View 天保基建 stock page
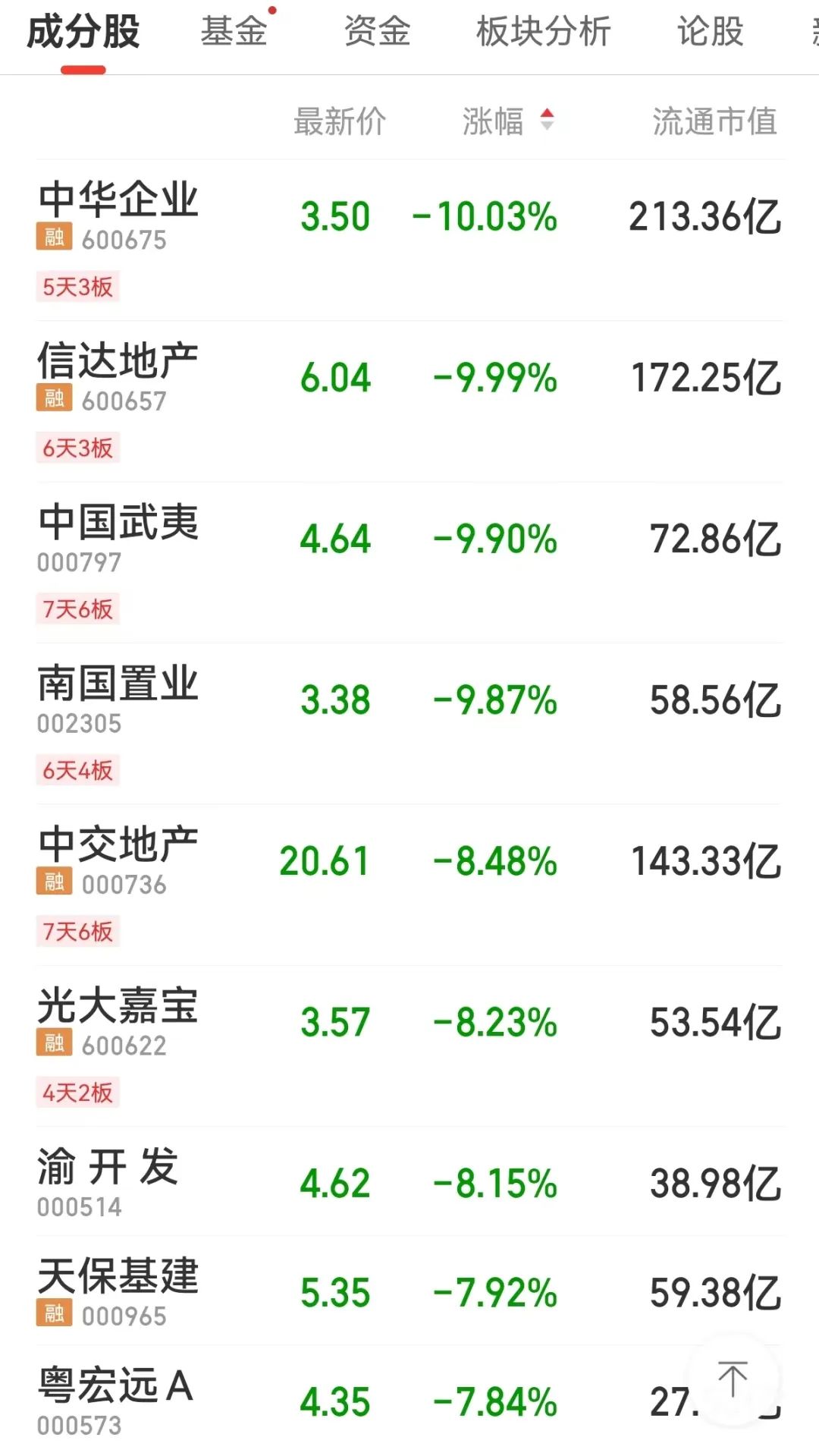 click(x=409, y=1291)
